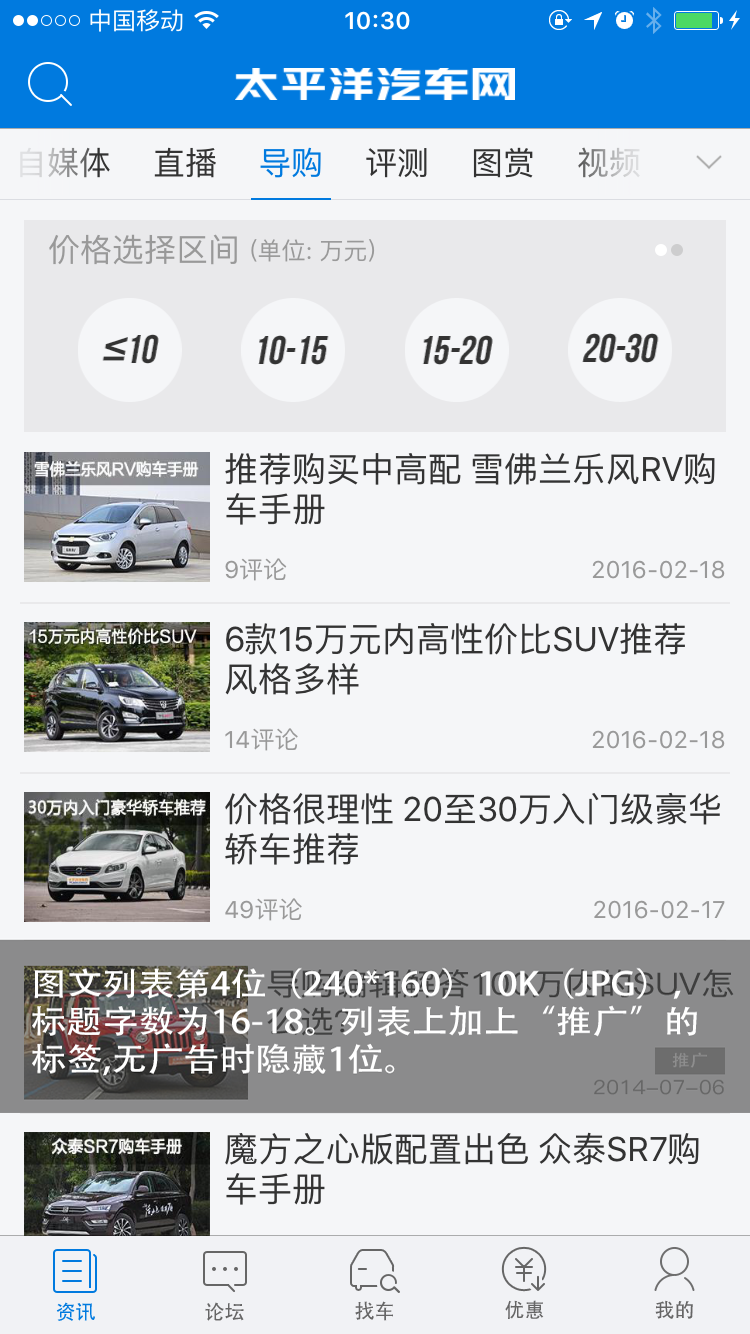
Task: Open the 6款15万元内高性价比SUV article
Action: pos(455,660)
